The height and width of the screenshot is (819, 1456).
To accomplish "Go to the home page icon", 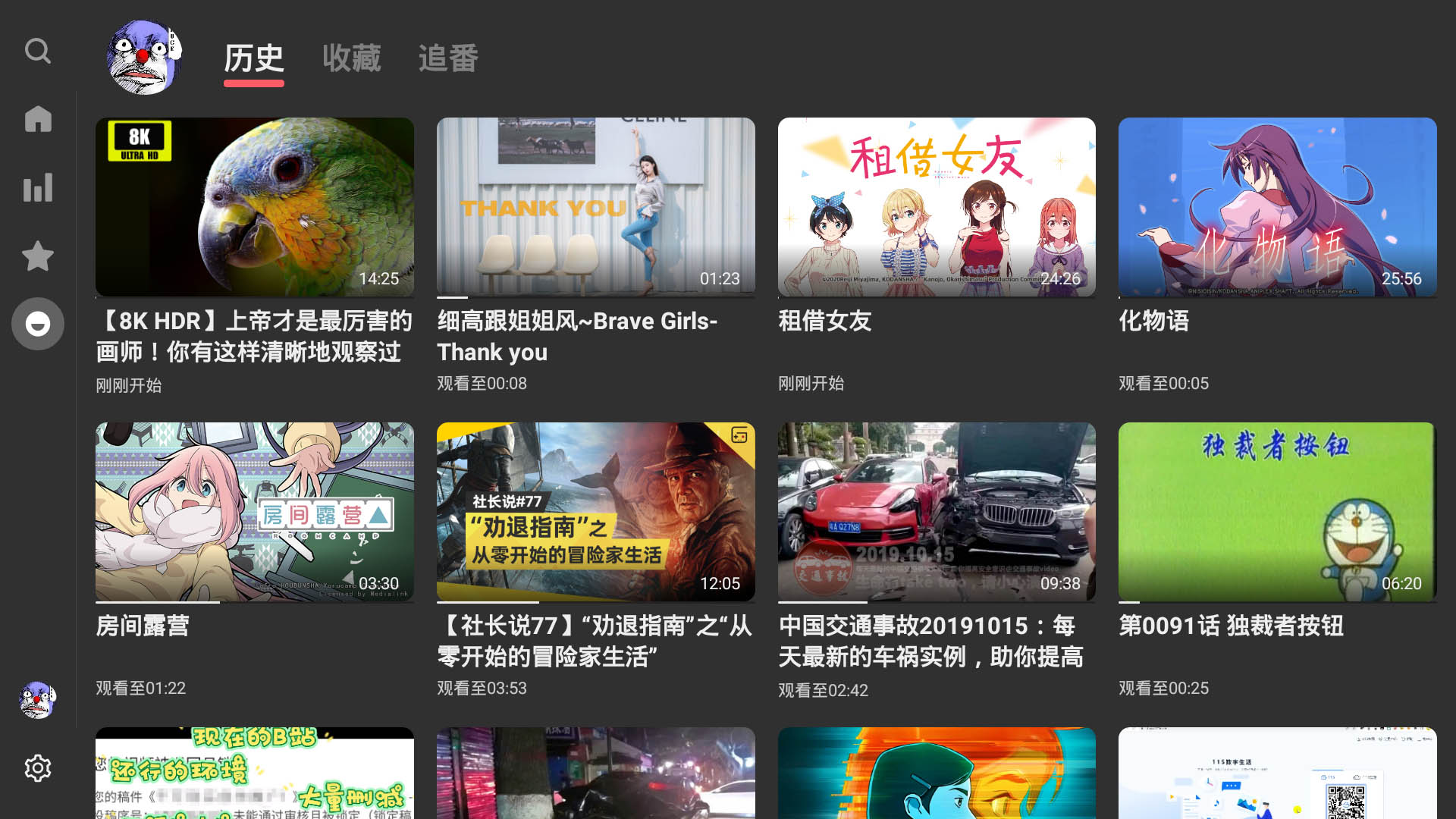I will click(x=37, y=119).
